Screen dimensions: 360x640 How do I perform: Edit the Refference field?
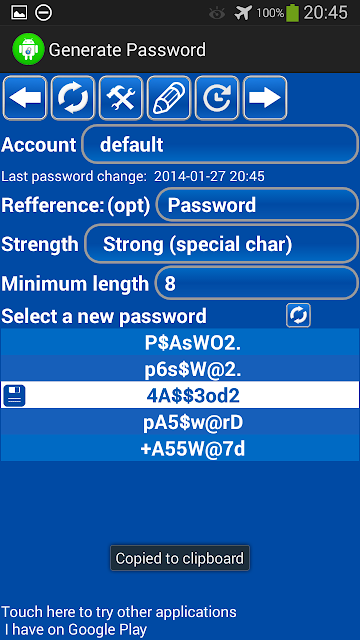tap(257, 205)
